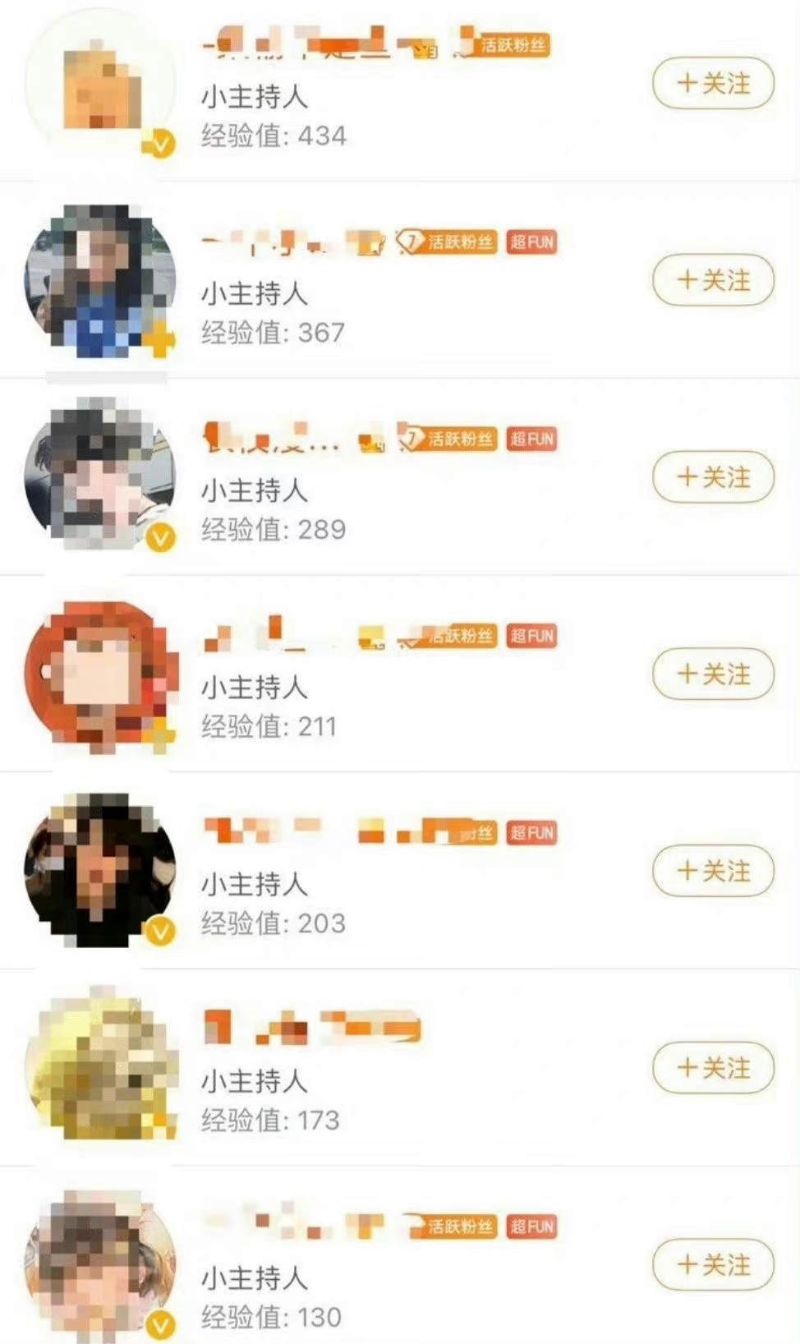Open the avatar of the 经验值 130 host
The height and width of the screenshot is (1344, 800).
pyautogui.click(x=100, y=1263)
